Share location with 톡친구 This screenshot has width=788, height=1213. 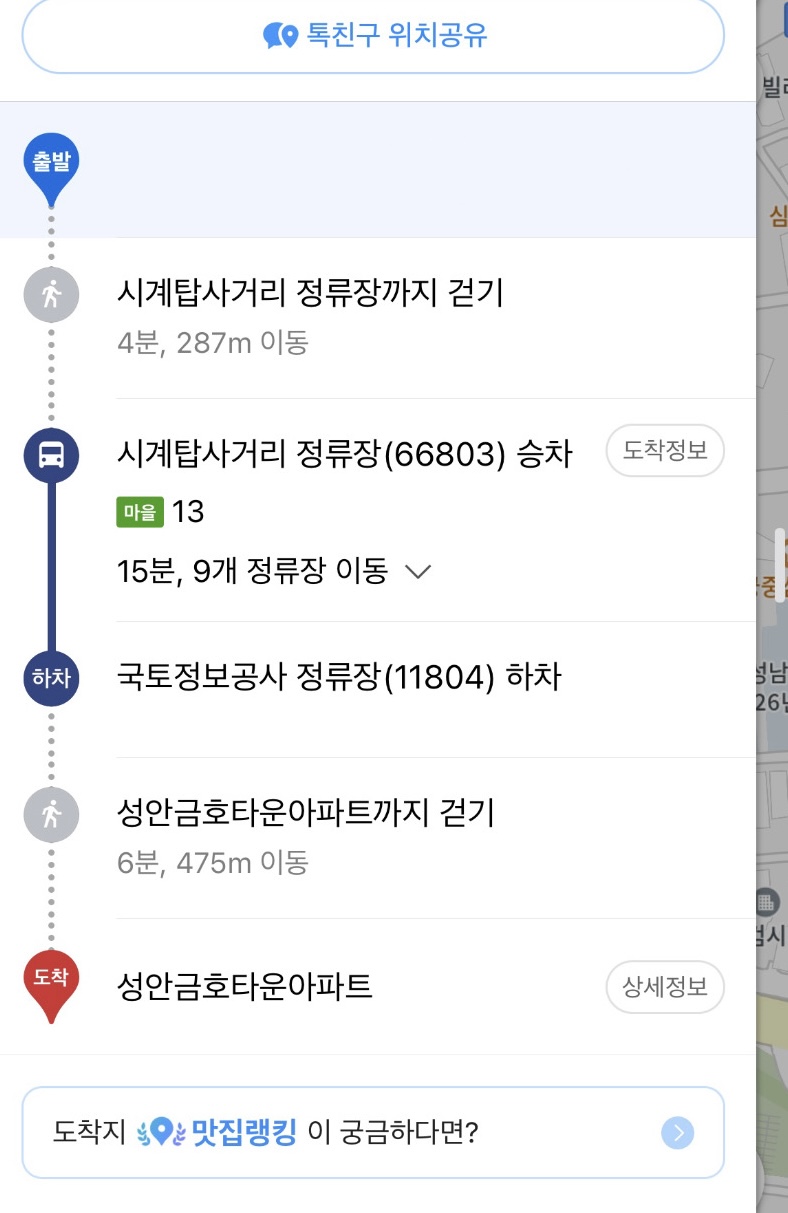coord(373,37)
